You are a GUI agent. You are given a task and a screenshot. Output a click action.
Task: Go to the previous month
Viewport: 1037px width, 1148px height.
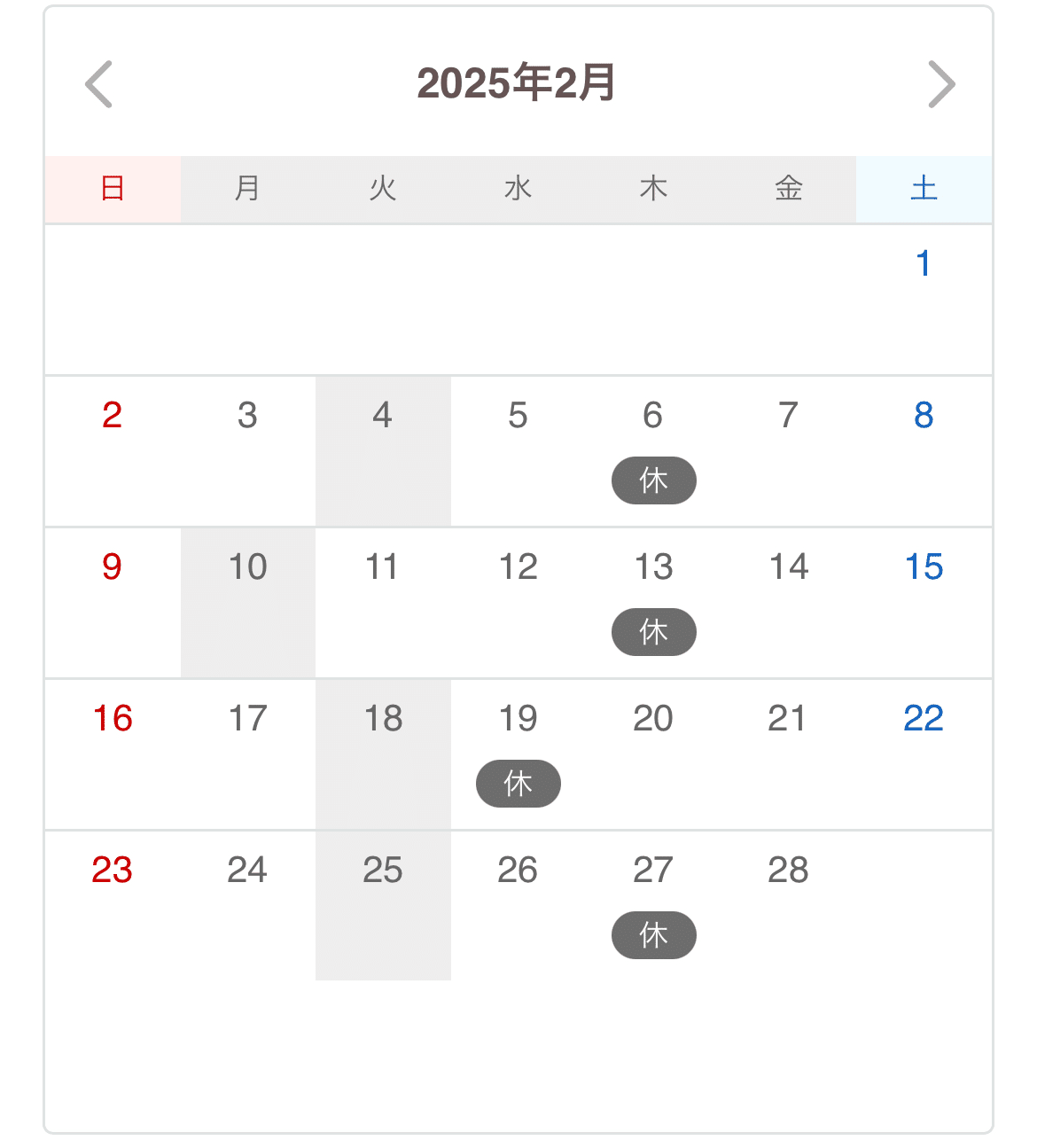pyautogui.click(x=99, y=84)
